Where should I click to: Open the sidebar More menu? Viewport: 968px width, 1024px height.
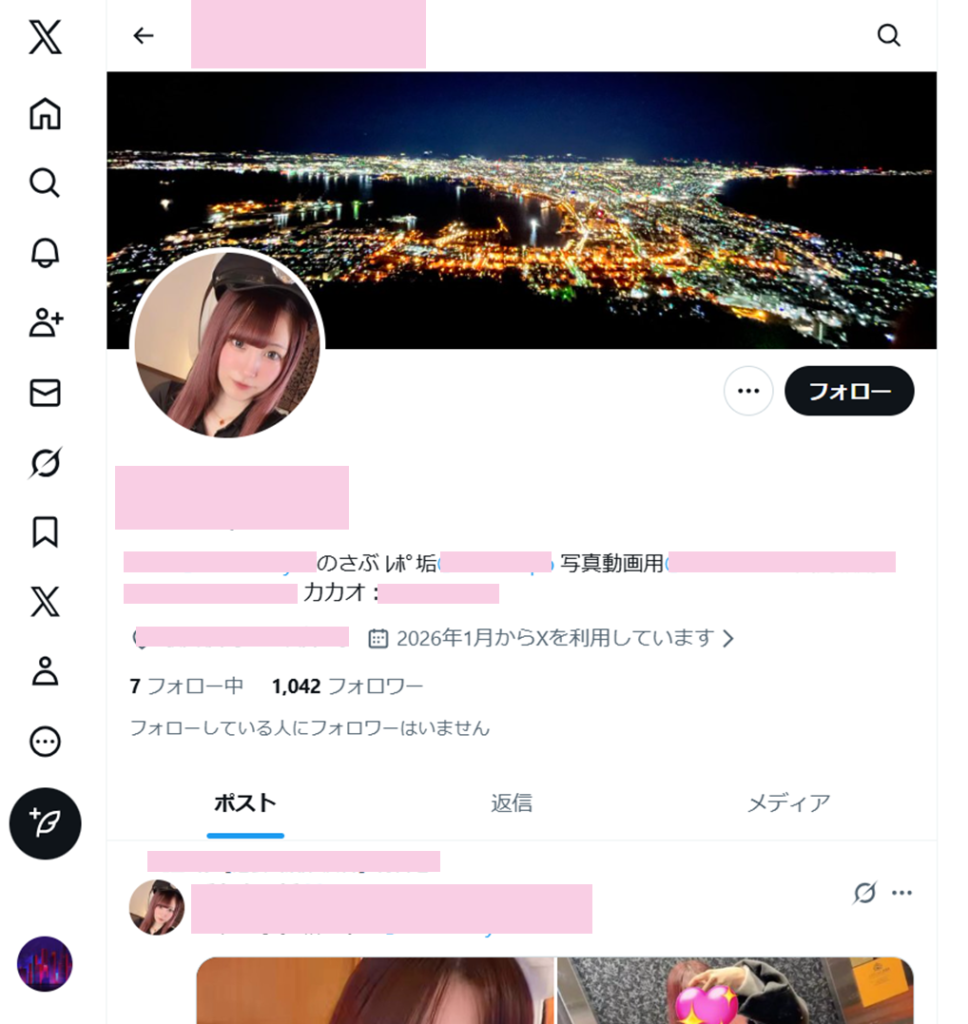(x=45, y=741)
